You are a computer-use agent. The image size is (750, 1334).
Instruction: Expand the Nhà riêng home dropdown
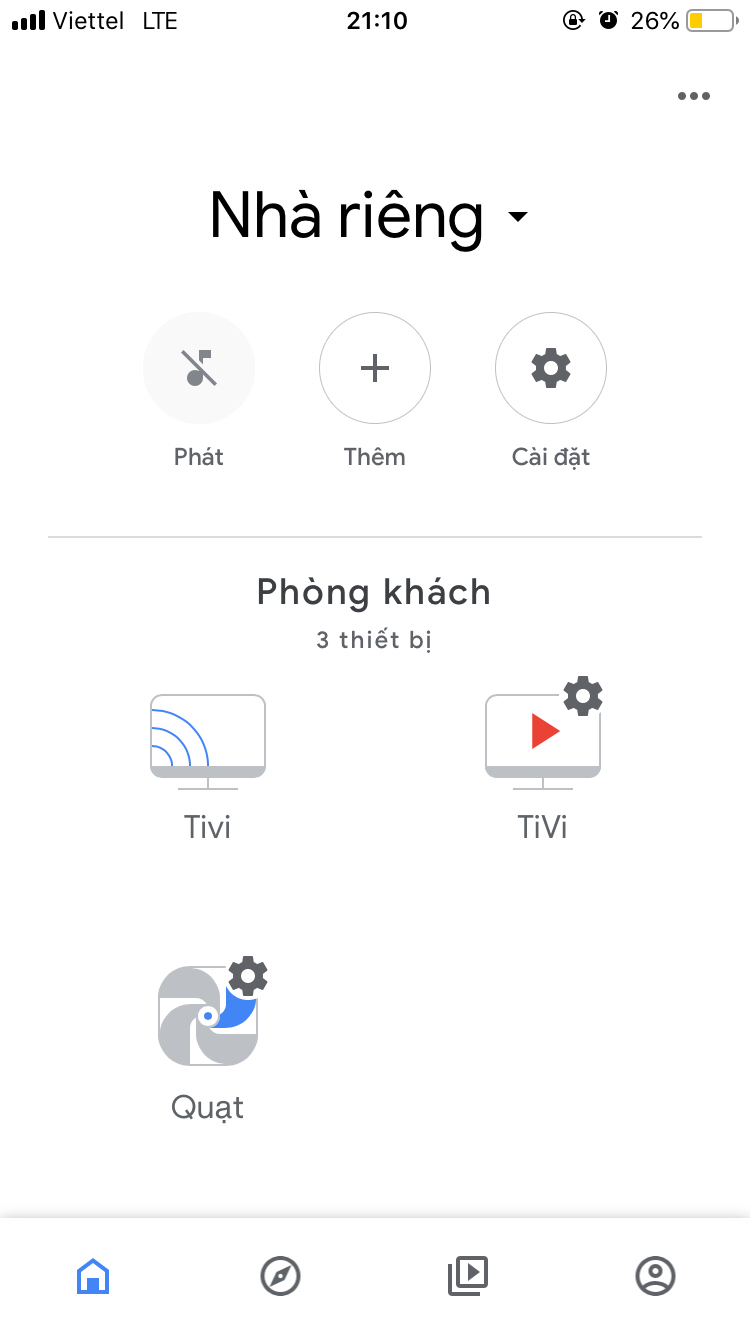(368, 216)
